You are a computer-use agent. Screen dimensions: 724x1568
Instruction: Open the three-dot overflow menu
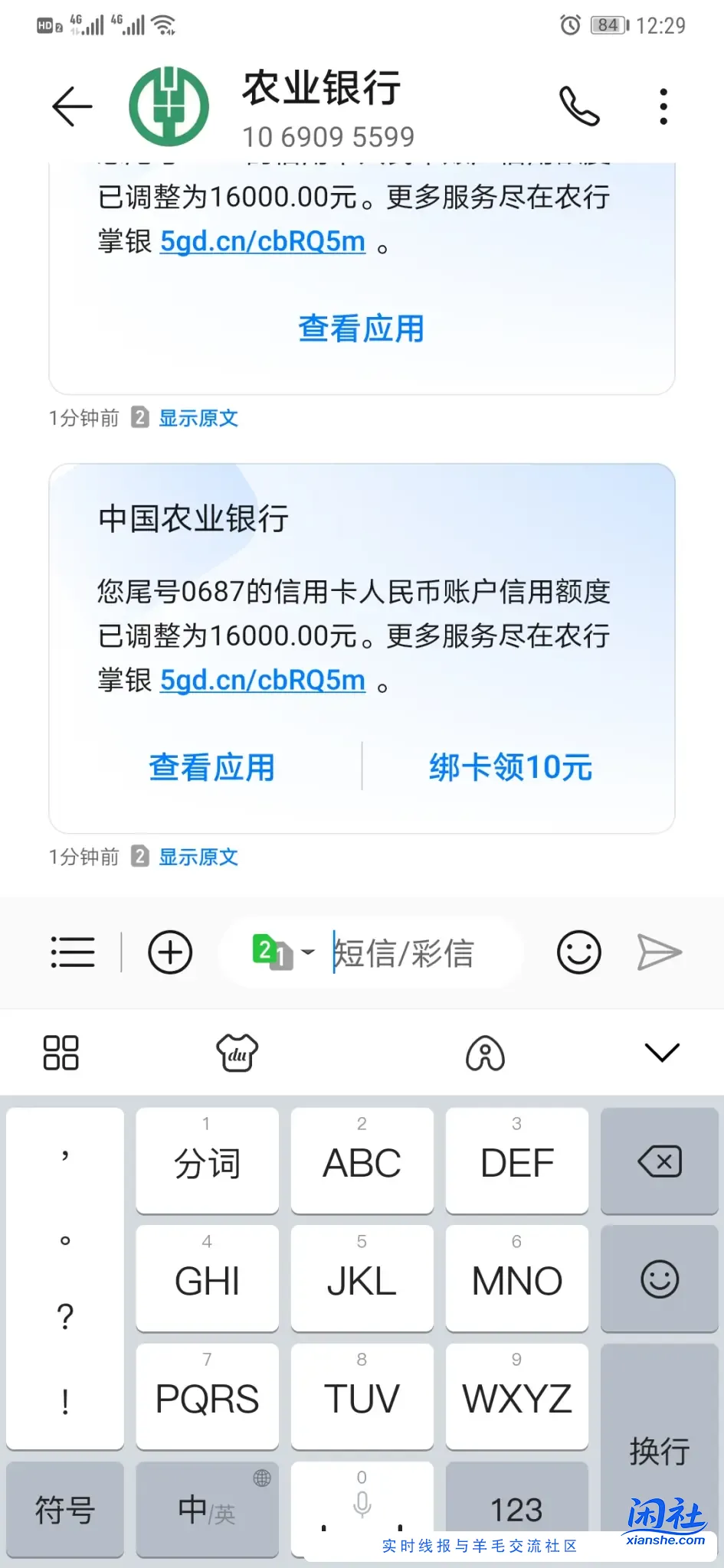pos(663,105)
